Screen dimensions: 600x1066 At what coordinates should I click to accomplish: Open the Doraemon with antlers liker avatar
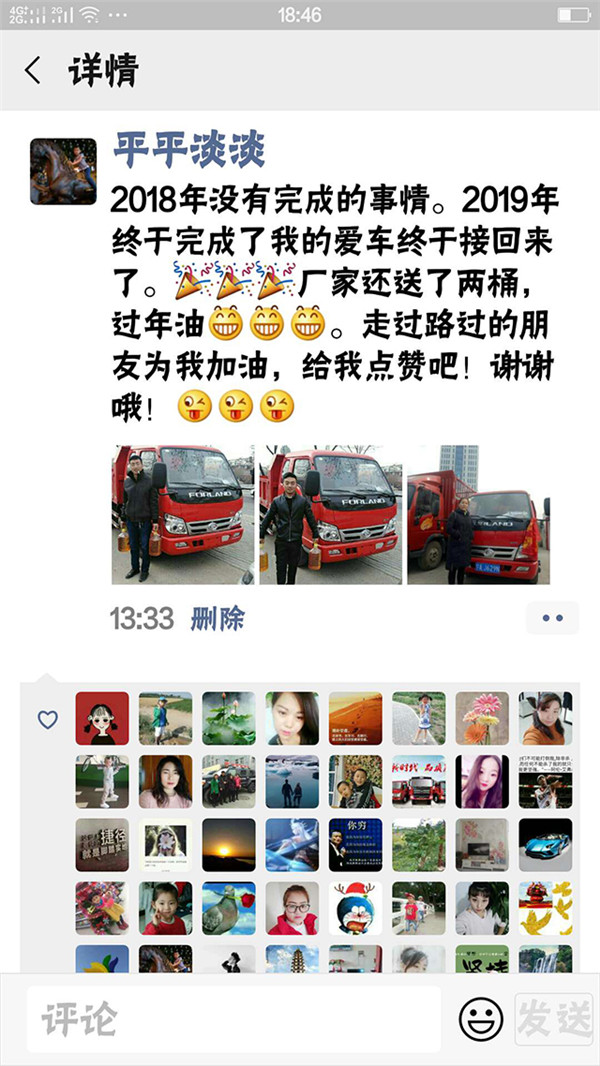click(x=355, y=907)
